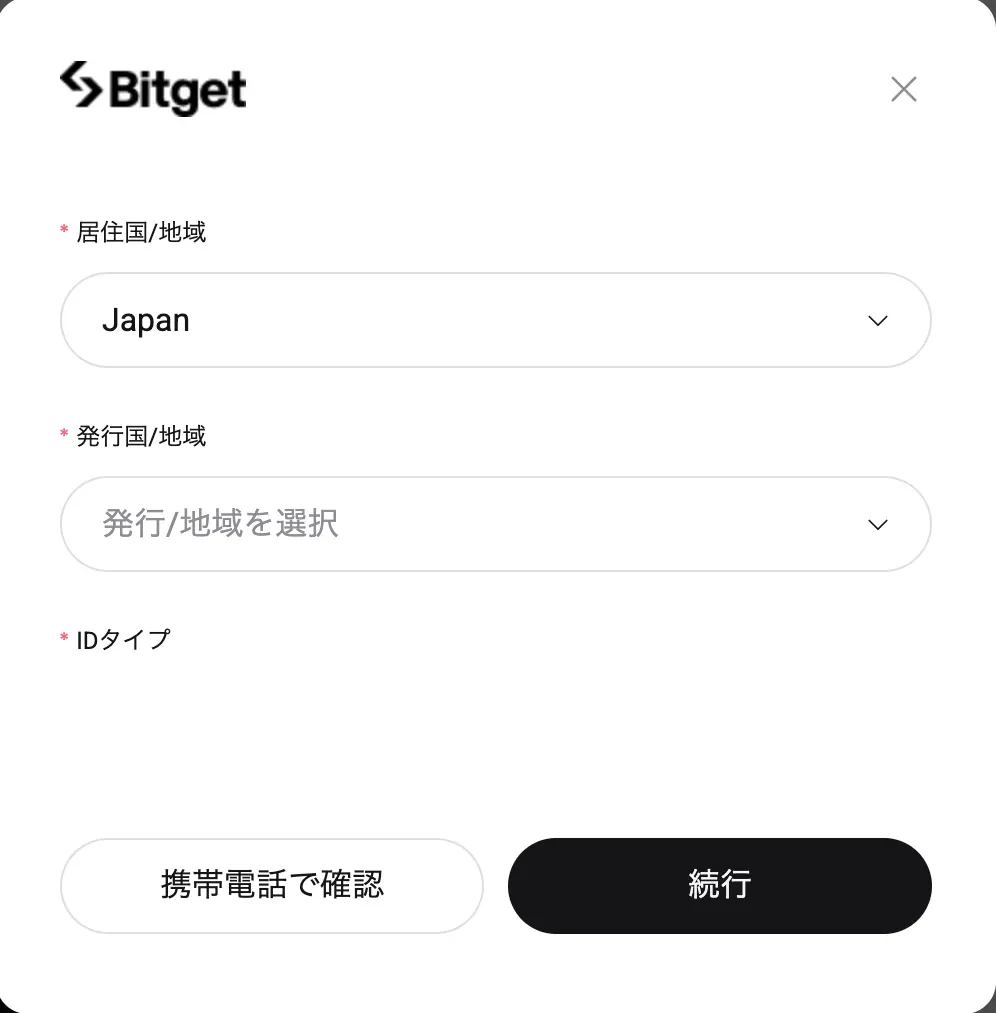Click the IDタイプ section label
The height and width of the screenshot is (1013, 996).
point(123,640)
